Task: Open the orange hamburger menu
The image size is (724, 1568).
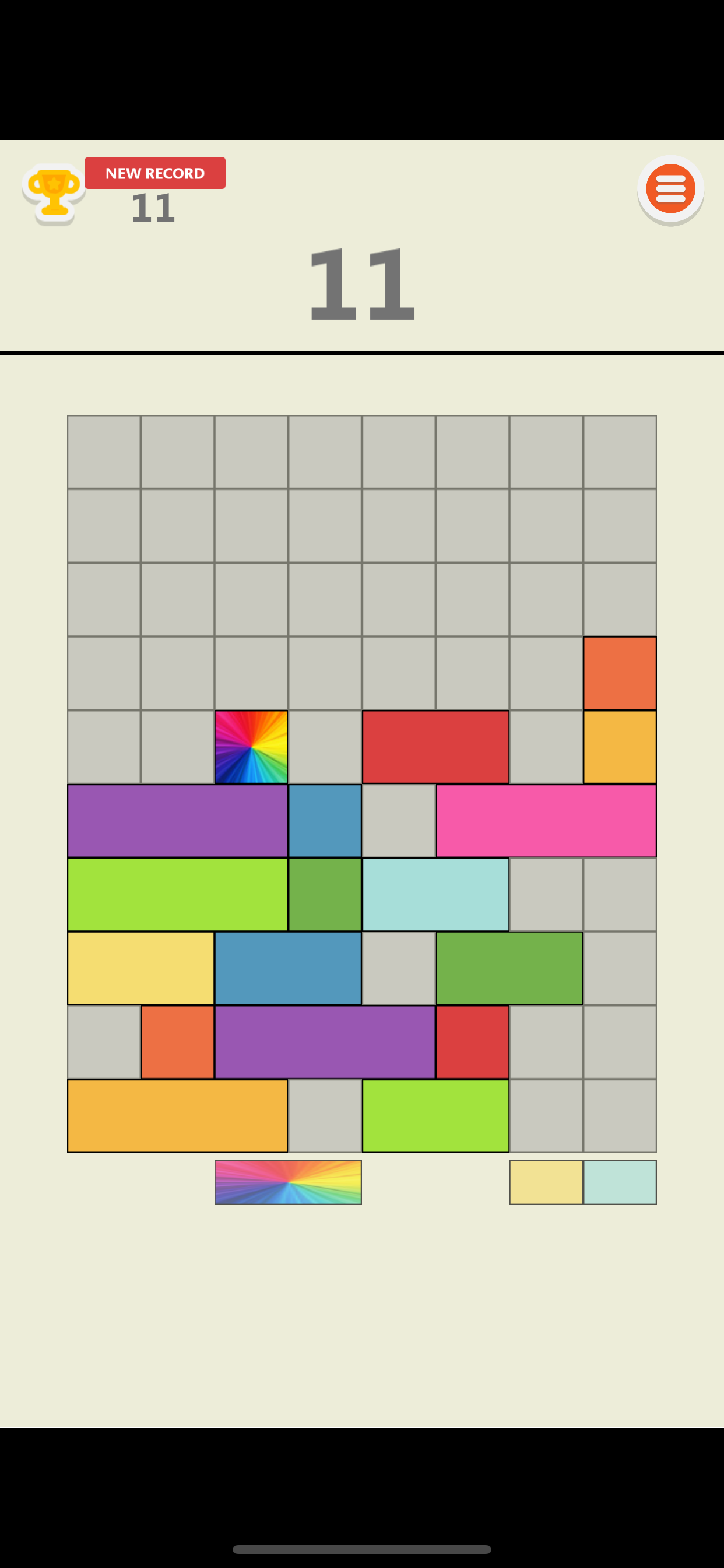Action: (x=670, y=190)
